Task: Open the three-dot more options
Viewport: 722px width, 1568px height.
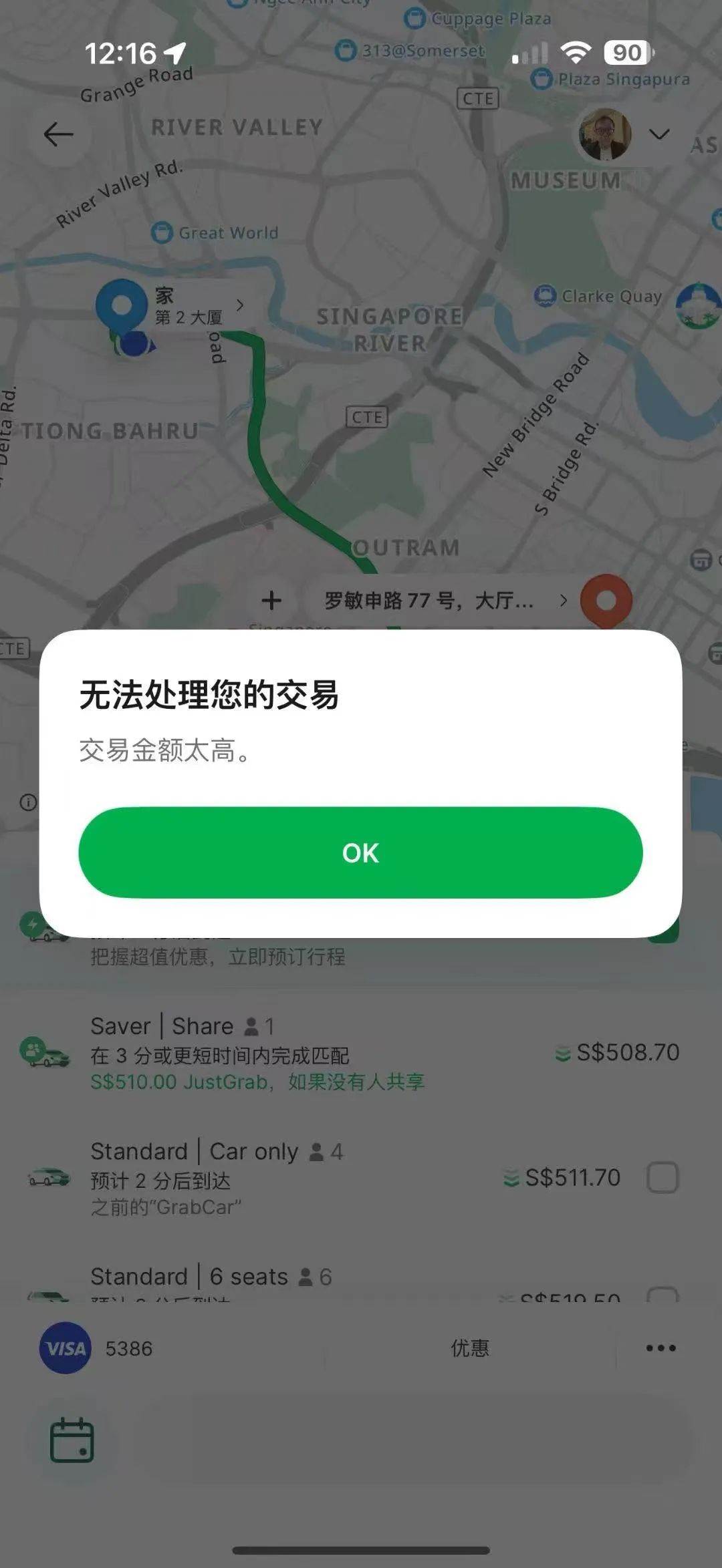Action: [x=660, y=1348]
